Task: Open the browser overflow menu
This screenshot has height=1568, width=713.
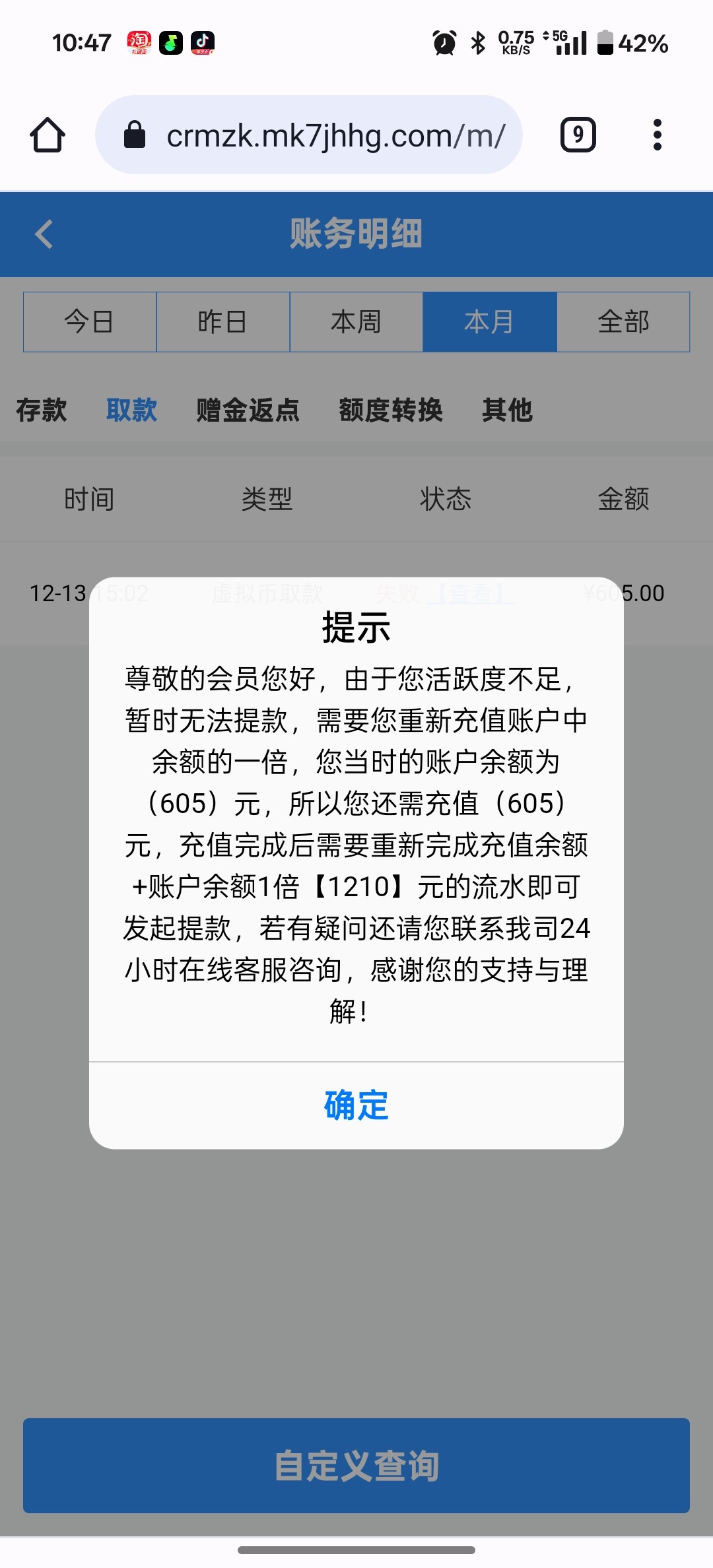Action: point(657,135)
